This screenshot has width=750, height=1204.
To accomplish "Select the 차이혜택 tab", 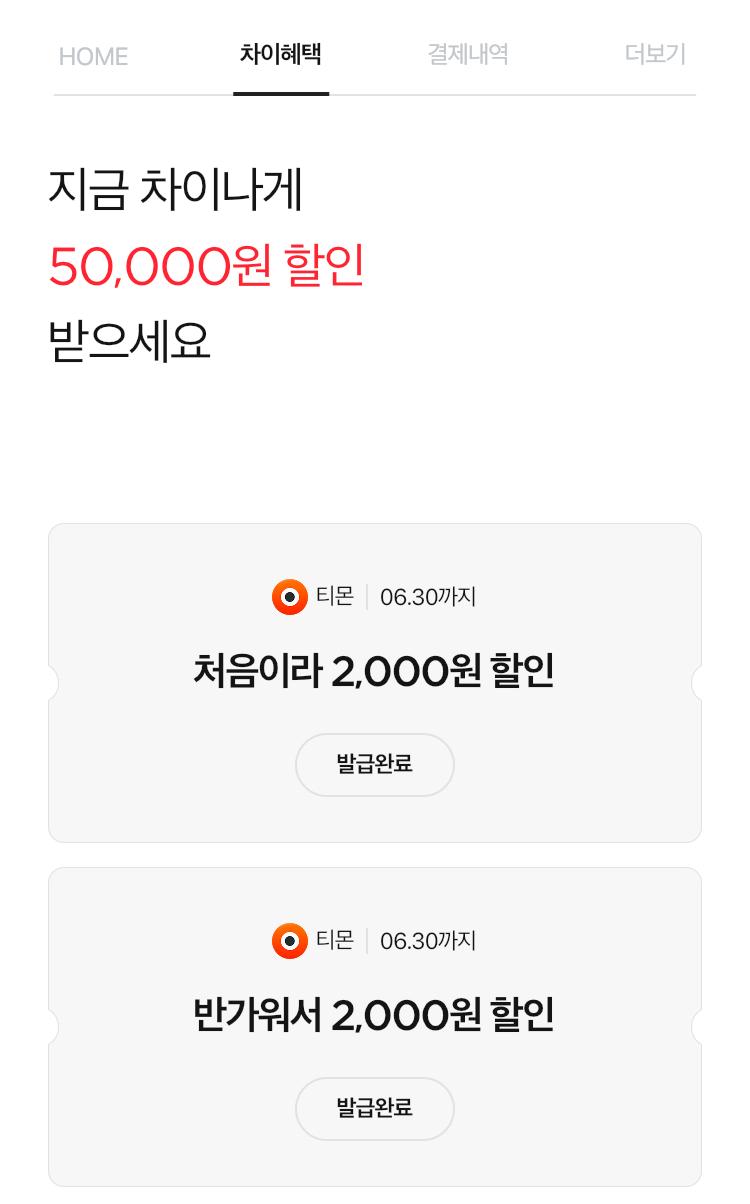I will (x=280, y=54).
